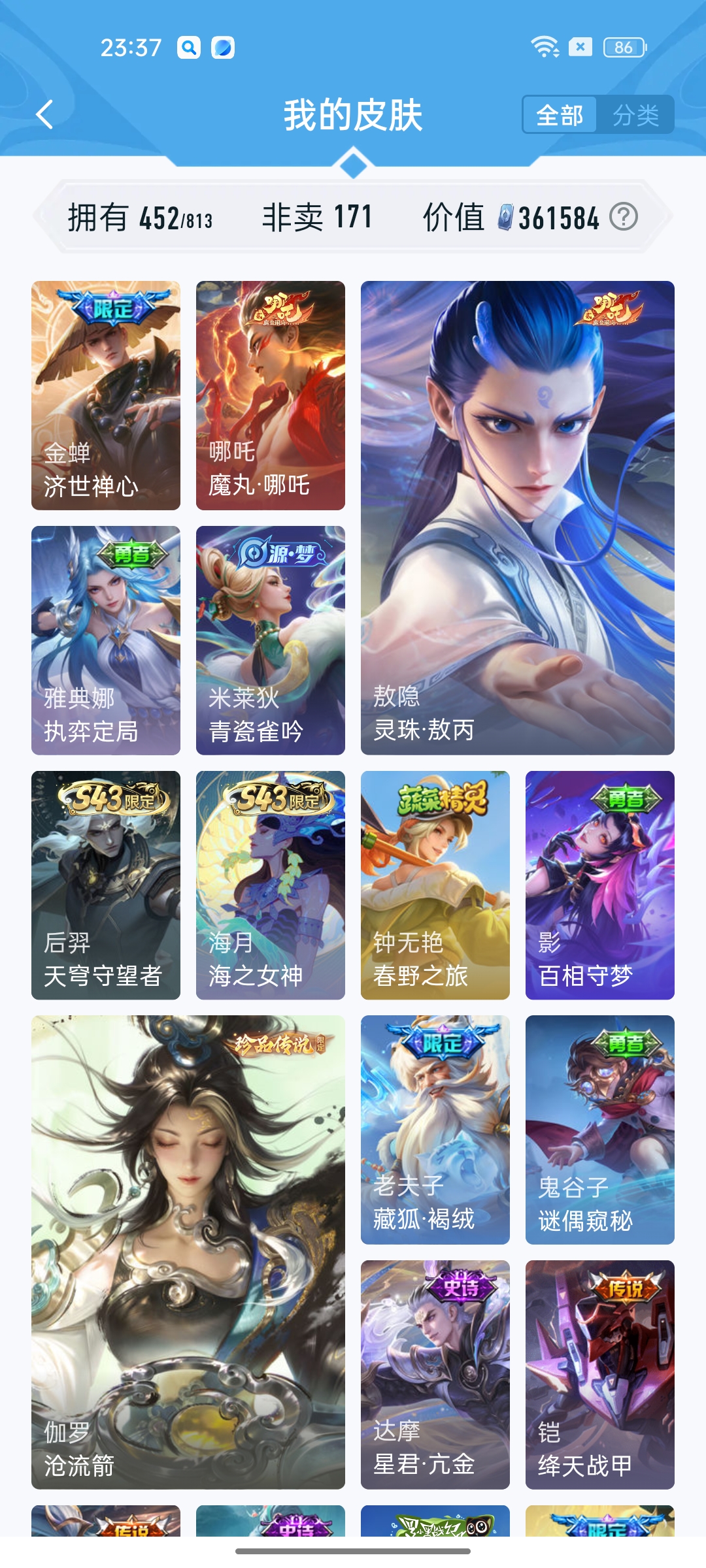Open the 达摩 星君·亢金 skin card
This screenshot has height=1568, width=706.
tap(435, 1375)
